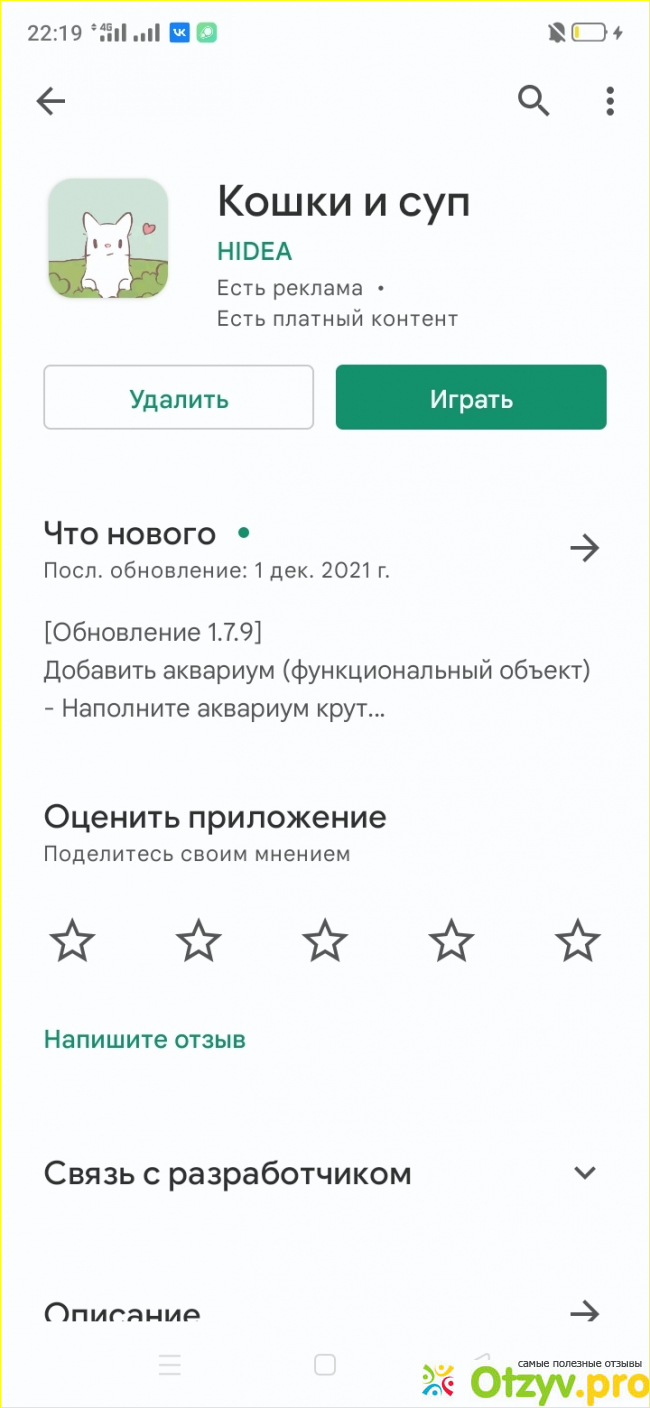650x1408 pixels.
Task: Rate the app three stars
Action: coord(325,941)
